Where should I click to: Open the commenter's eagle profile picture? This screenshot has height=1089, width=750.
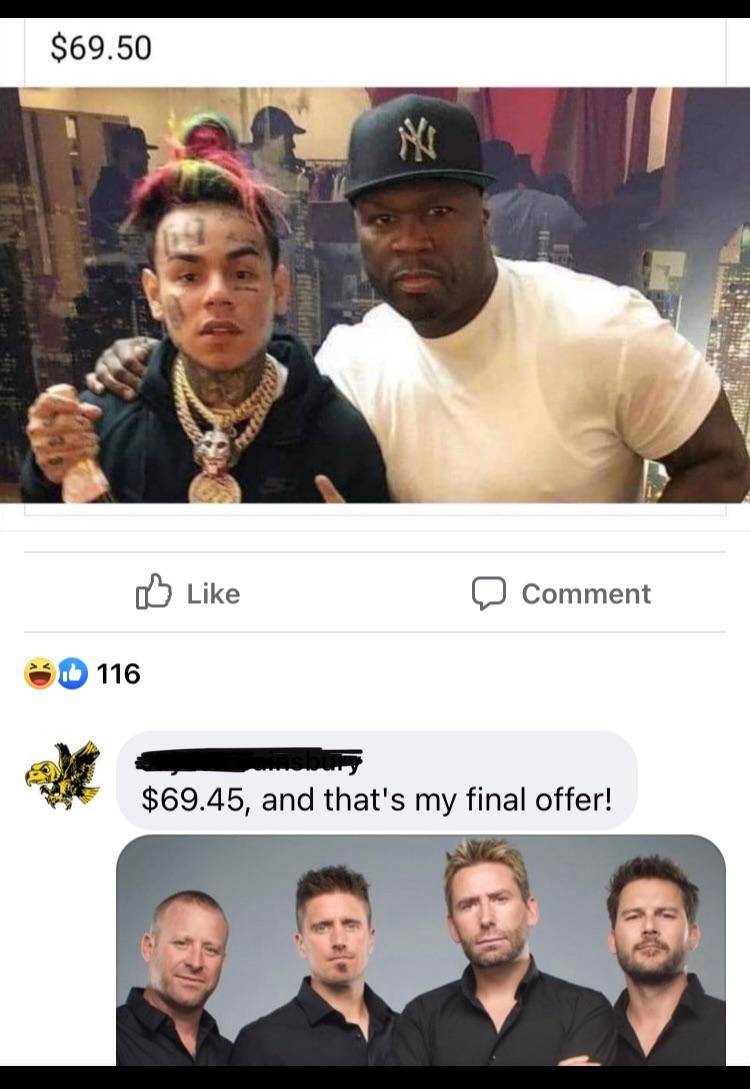[x=63, y=776]
